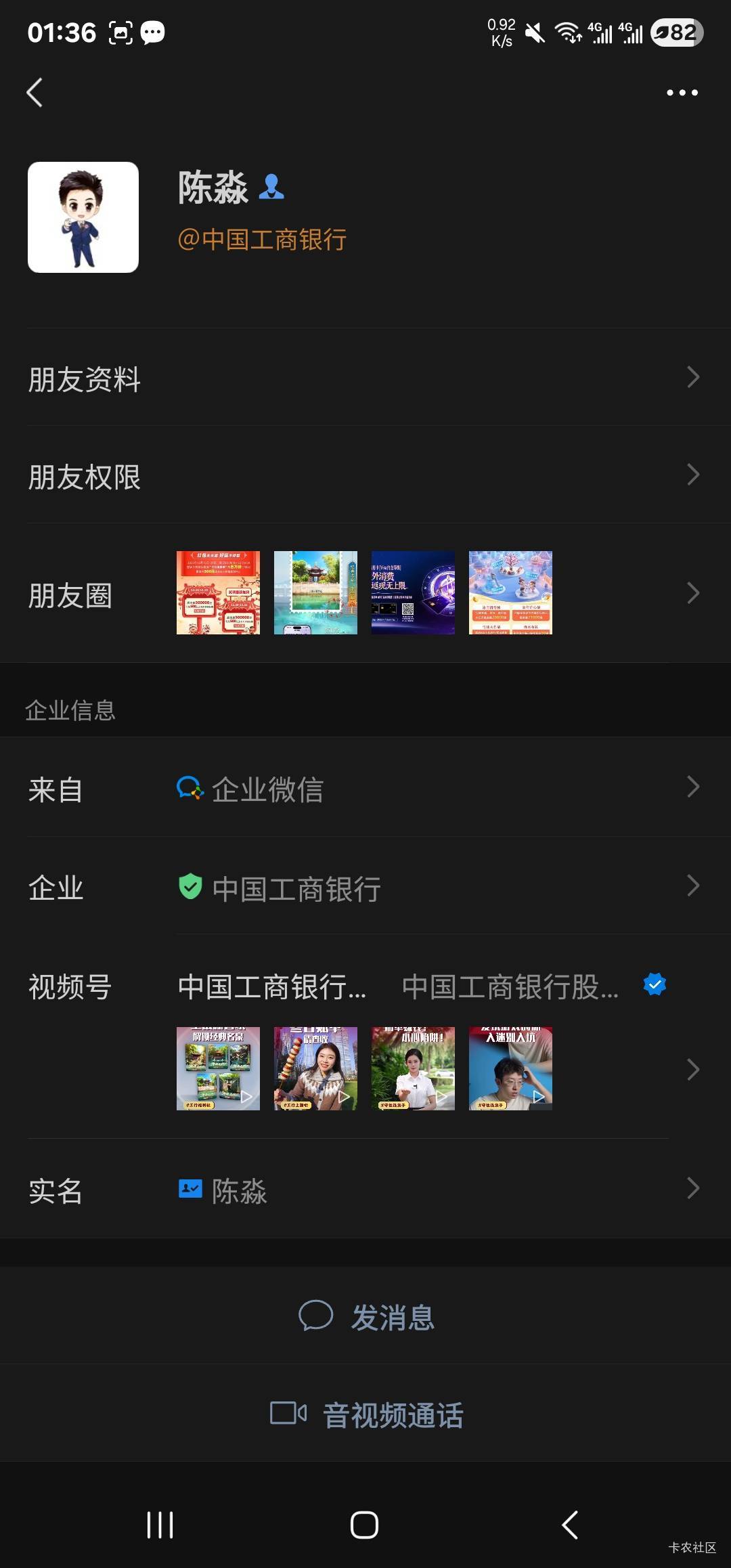This screenshot has height=1568, width=731.
Task: Start 音视频通话 call
Action: tap(367, 1414)
